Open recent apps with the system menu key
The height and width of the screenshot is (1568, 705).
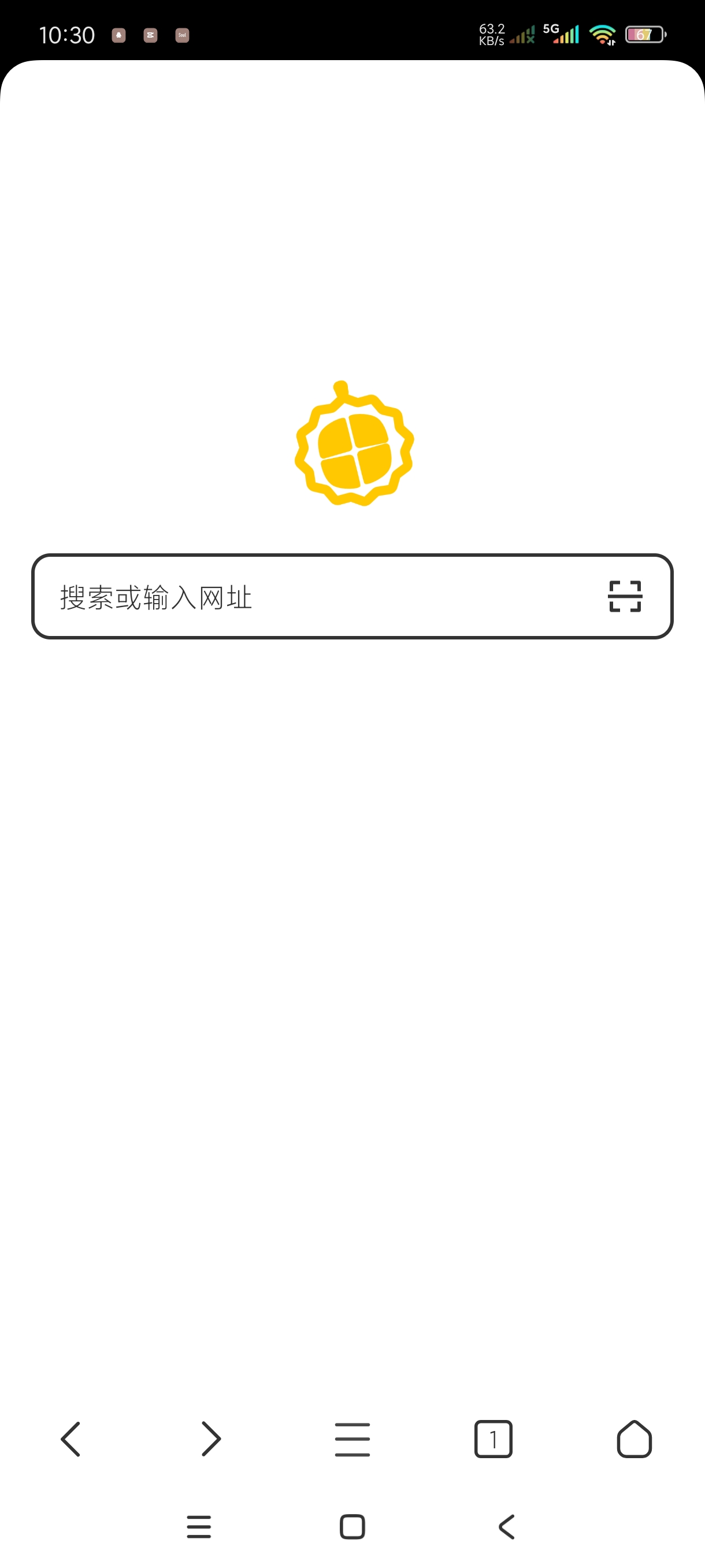199,1526
